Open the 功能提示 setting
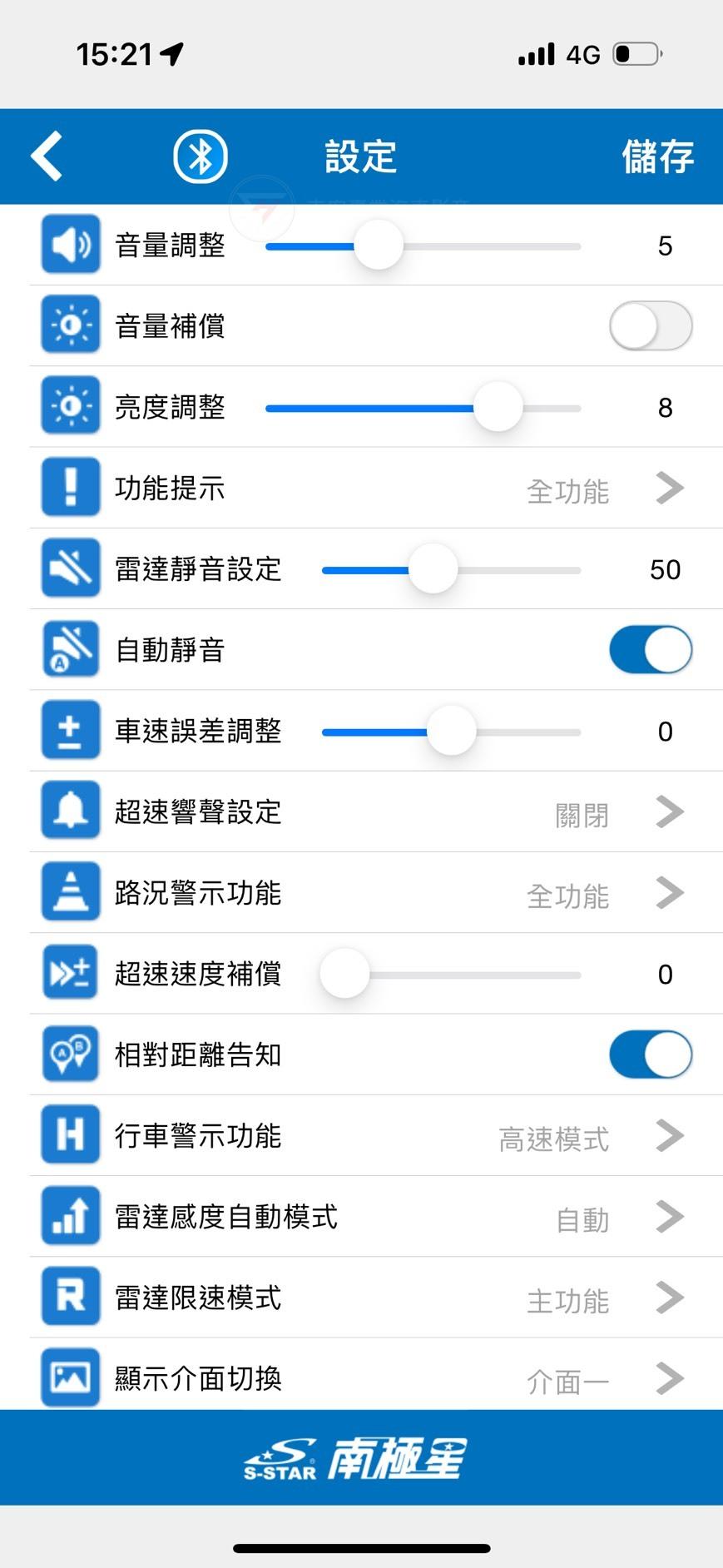Image resolution: width=723 pixels, height=1568 pixels. coord(374,489)
